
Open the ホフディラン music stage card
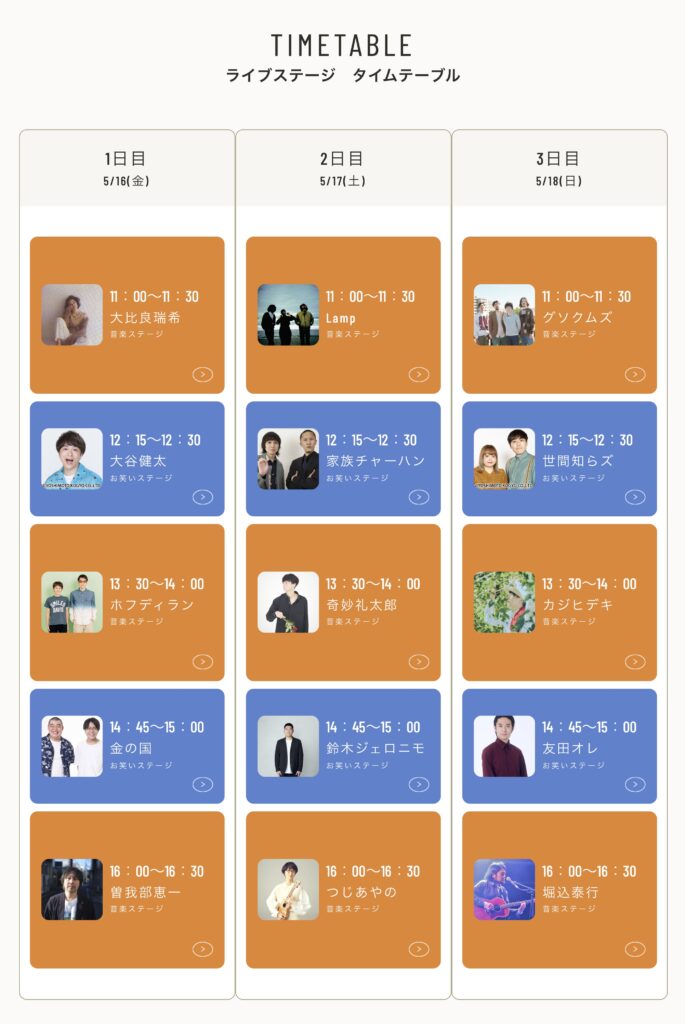127,602
